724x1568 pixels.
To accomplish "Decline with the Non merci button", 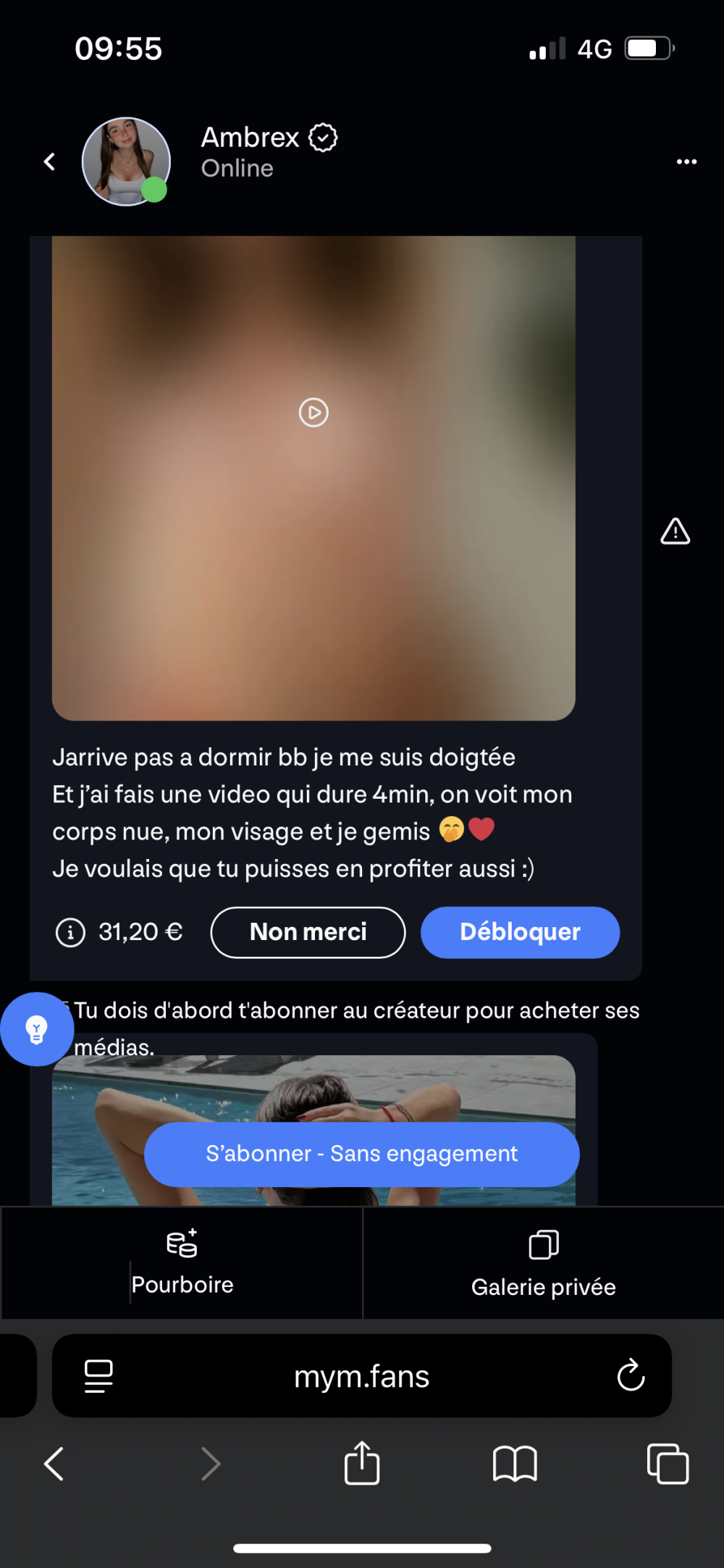I will click(308, 932).
